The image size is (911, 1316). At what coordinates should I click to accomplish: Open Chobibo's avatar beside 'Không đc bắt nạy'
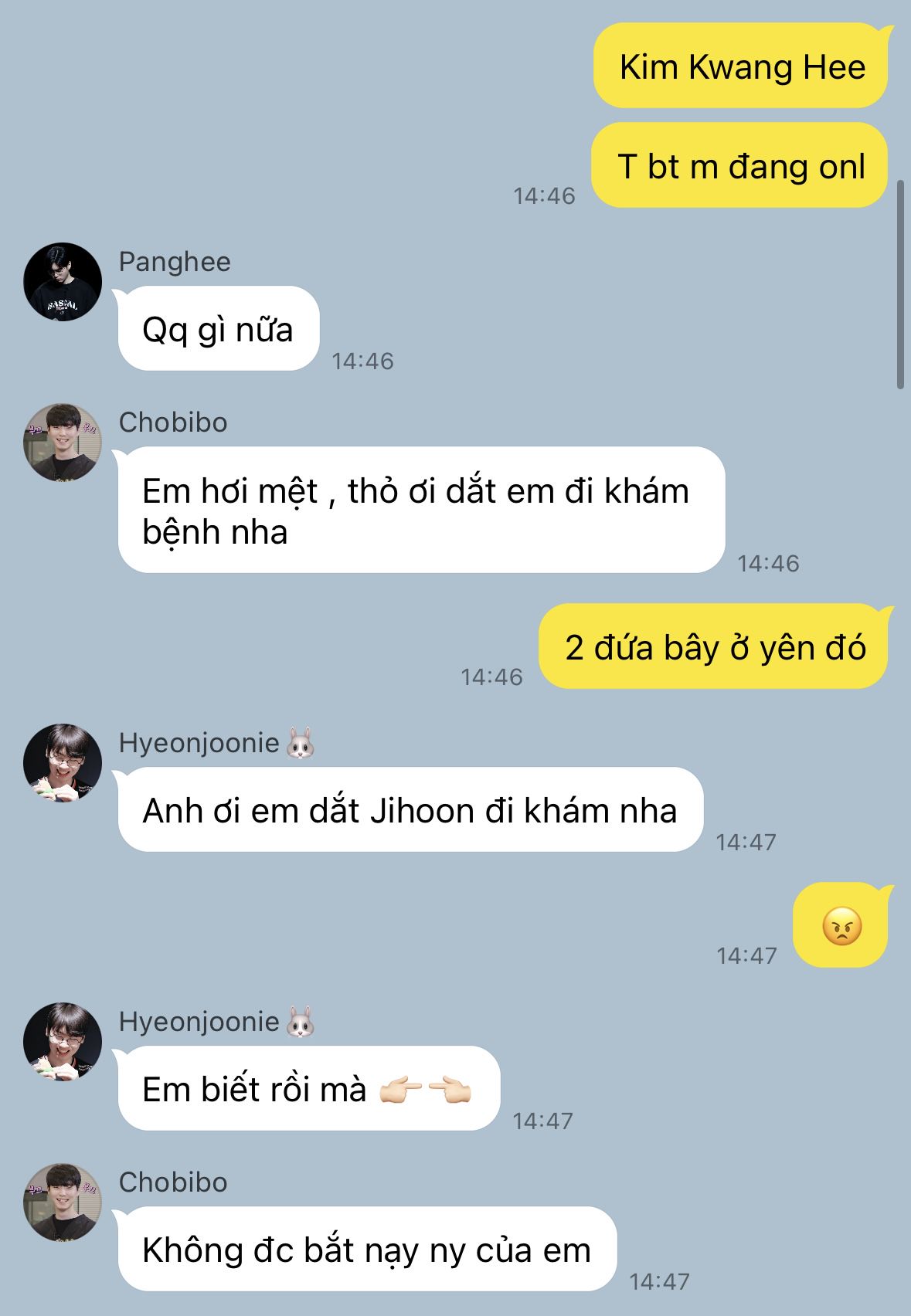coord(63,1202)
